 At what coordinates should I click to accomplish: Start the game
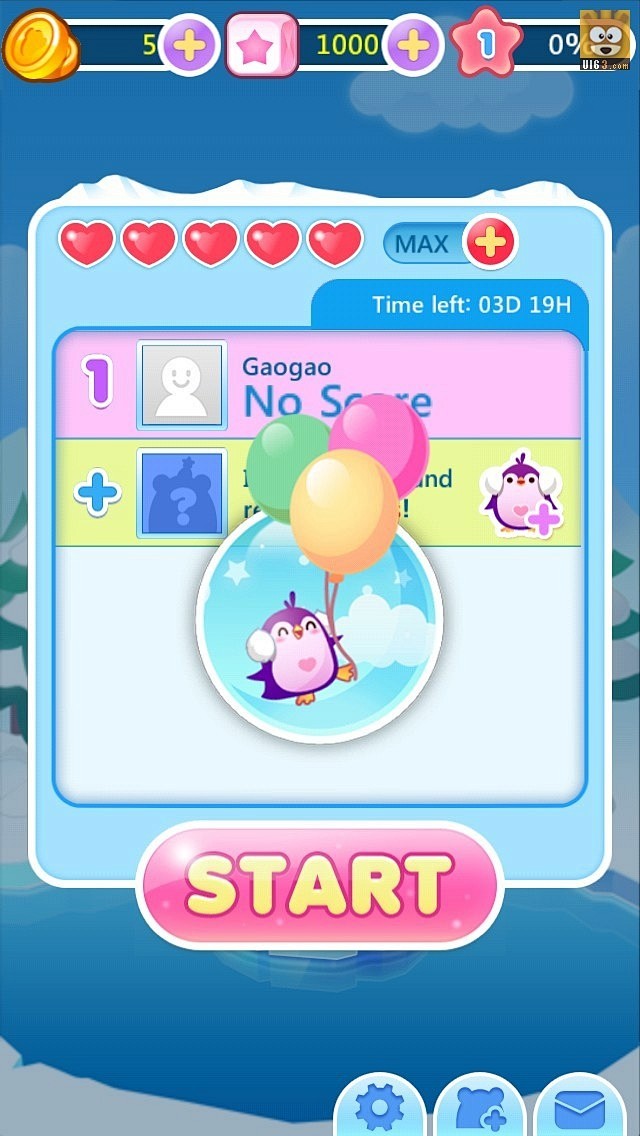319,885
